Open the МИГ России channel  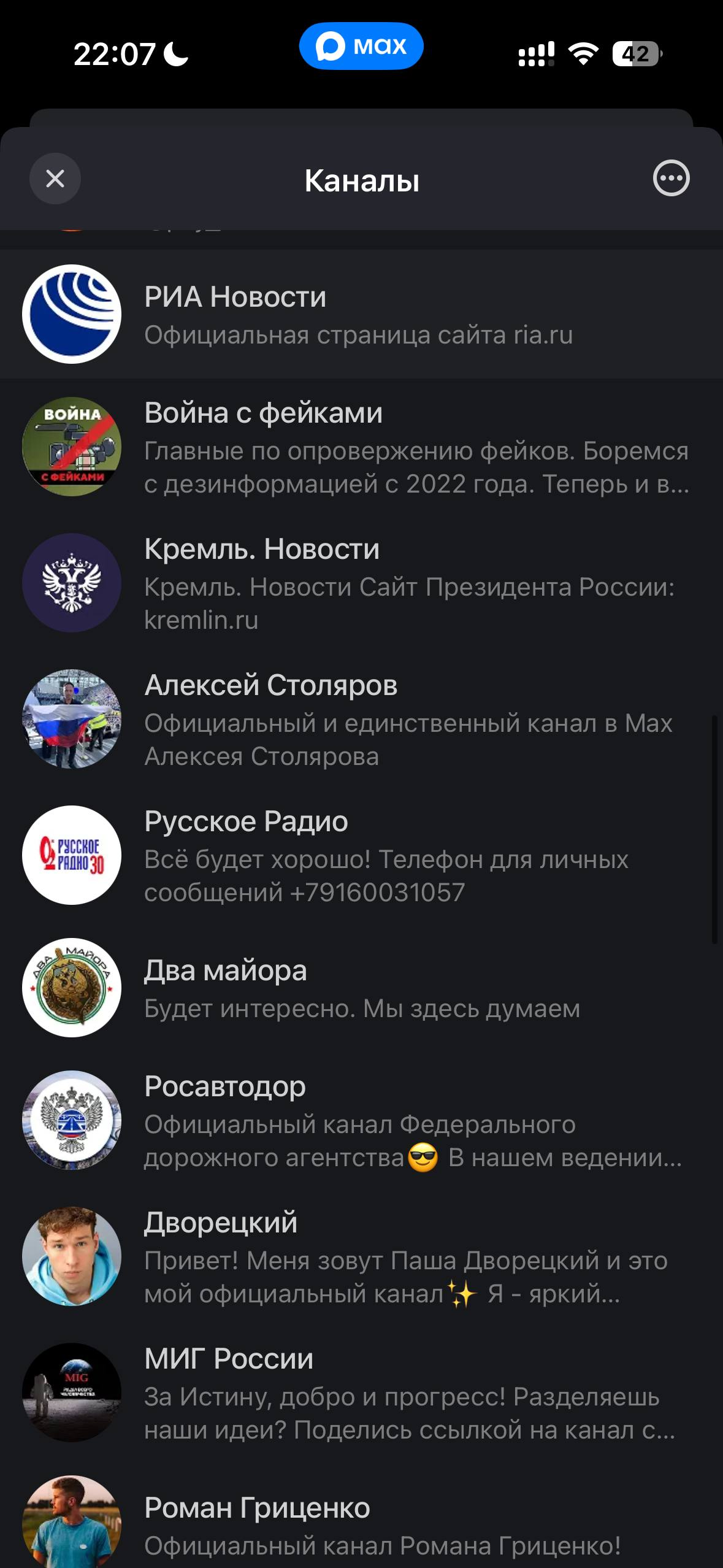361,1393
